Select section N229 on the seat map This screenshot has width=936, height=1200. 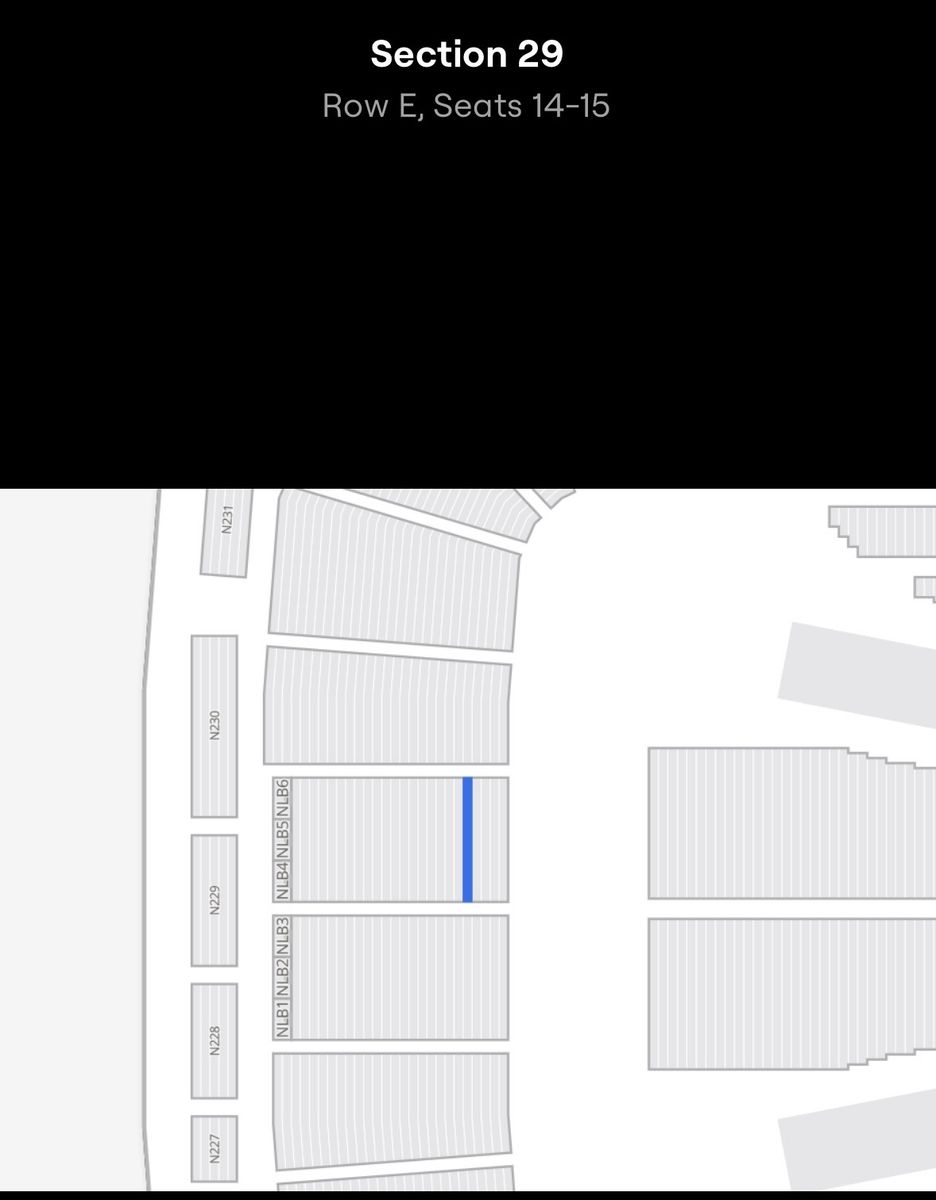click(214, 900)
